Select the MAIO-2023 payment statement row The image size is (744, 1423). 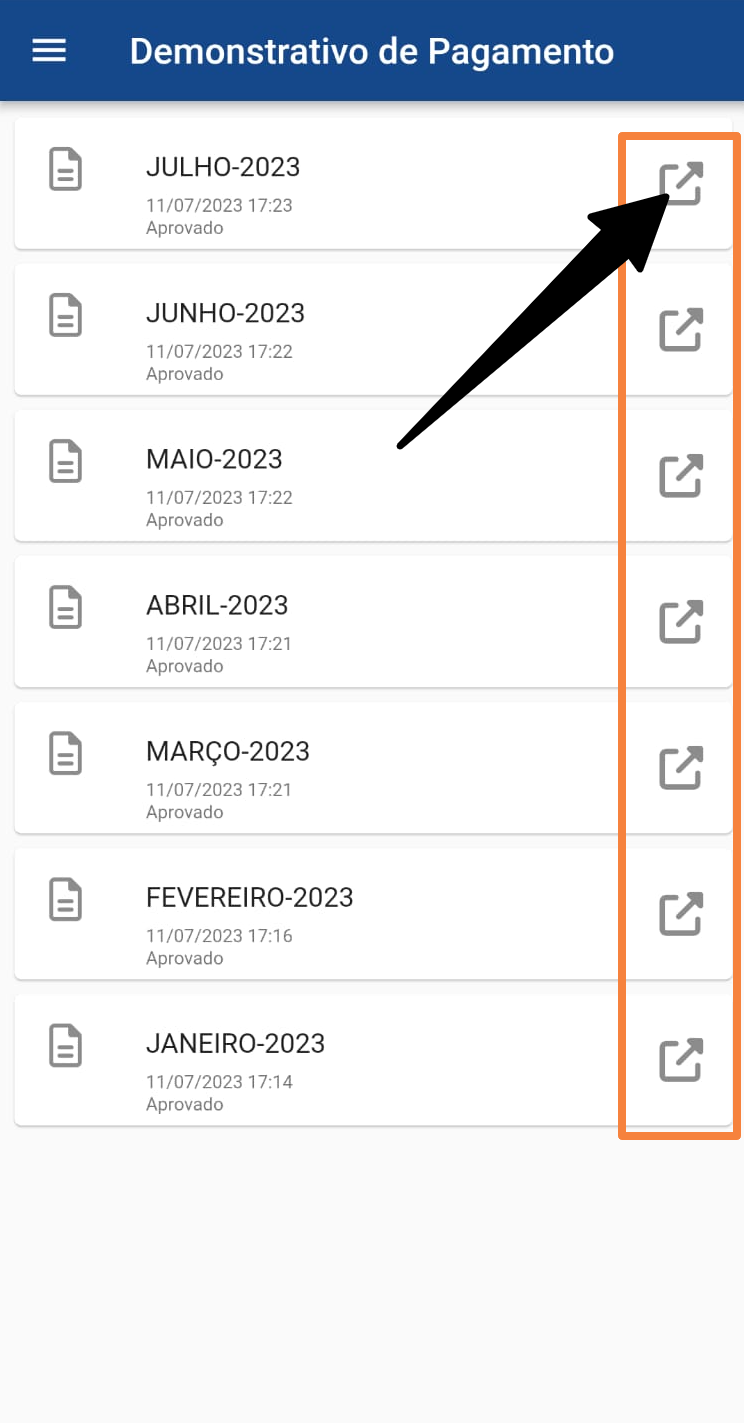tap(373, 476)
